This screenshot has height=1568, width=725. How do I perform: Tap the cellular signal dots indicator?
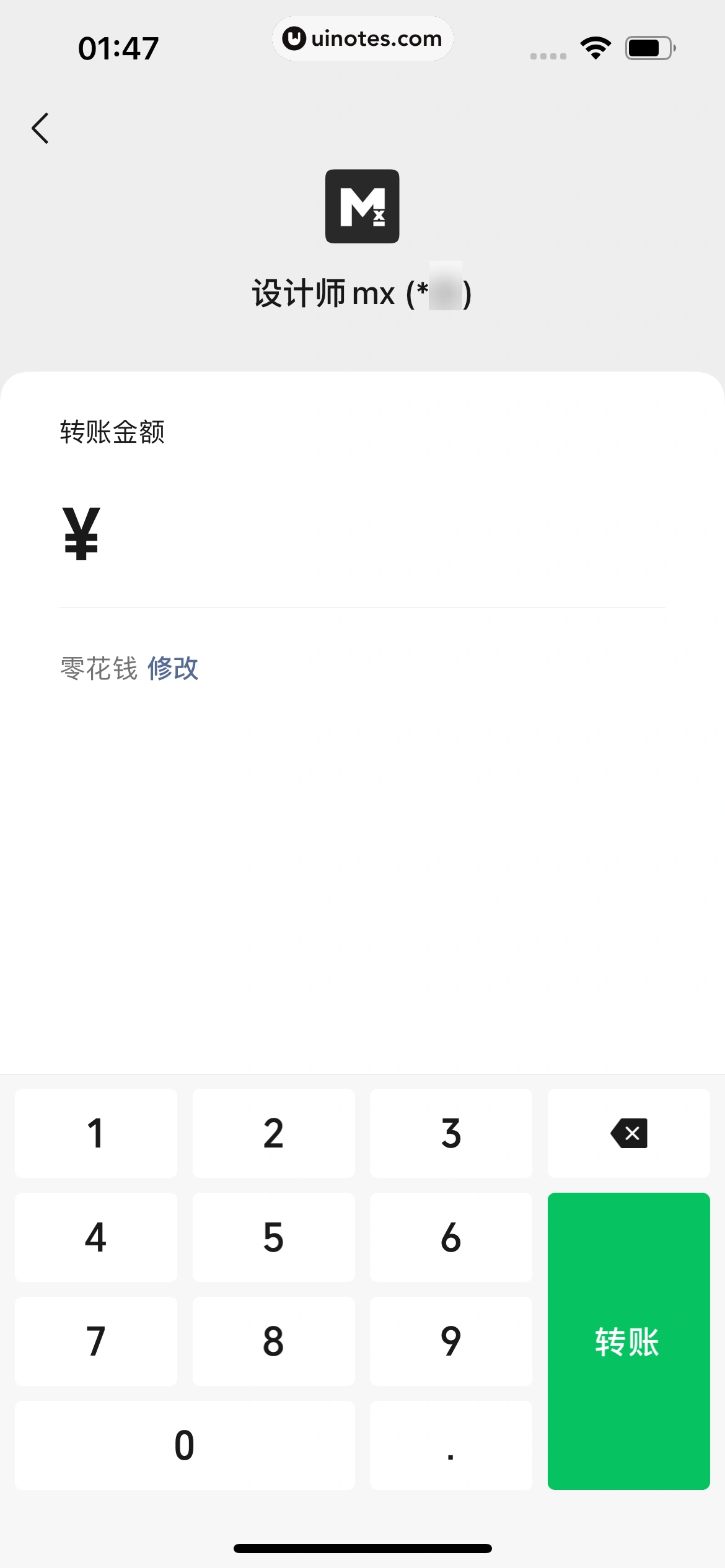(x=548, y=54)
